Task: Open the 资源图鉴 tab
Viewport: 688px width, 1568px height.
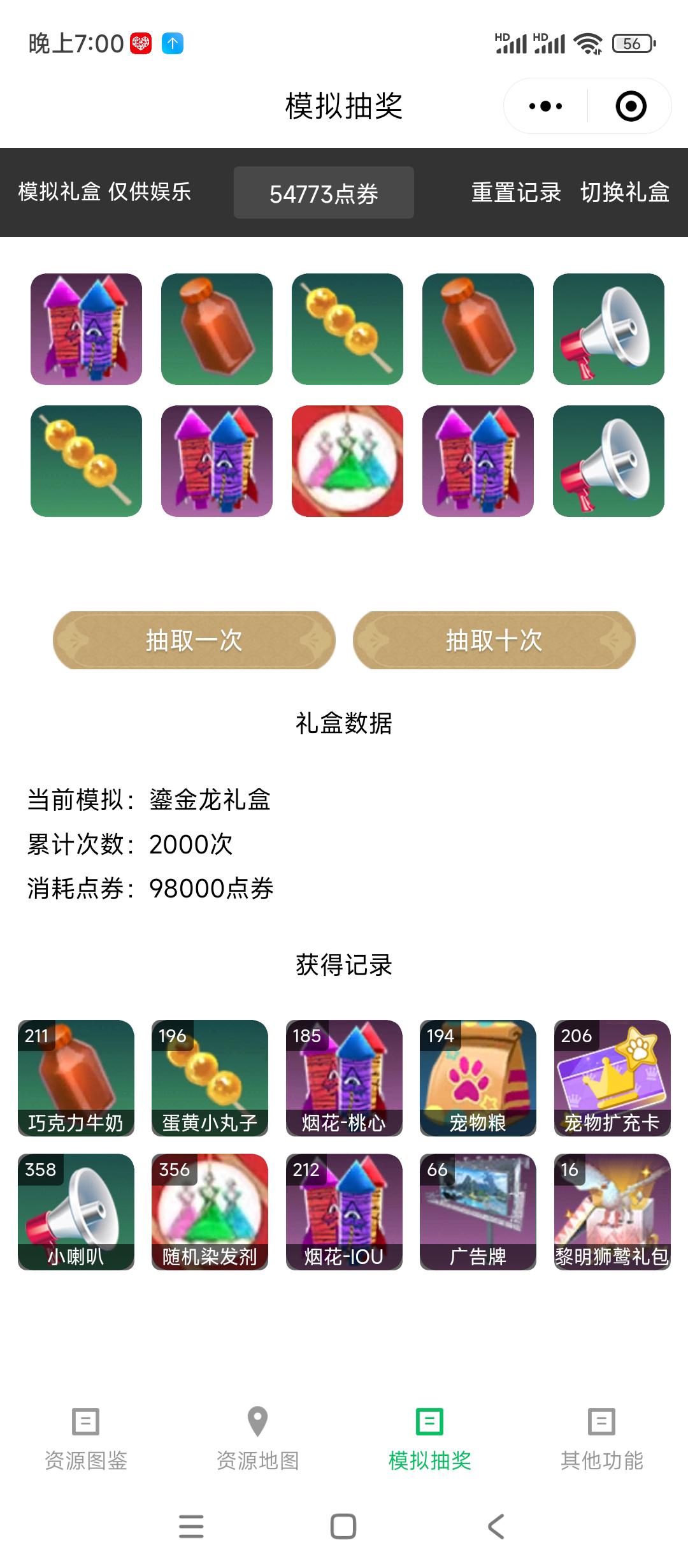Action: 85,1444
